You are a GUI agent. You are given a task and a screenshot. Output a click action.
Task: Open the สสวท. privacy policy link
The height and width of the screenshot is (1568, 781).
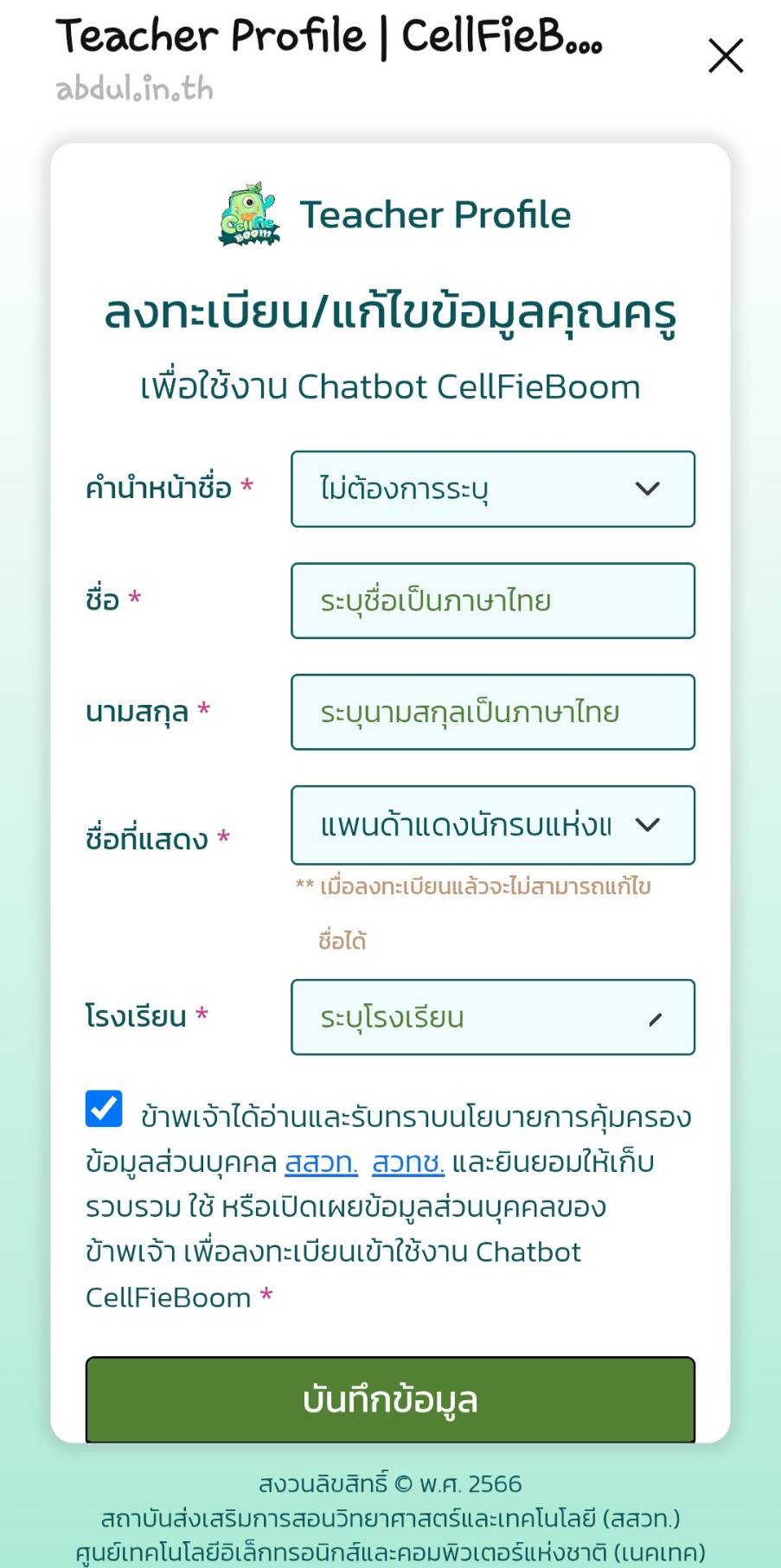coord(321,1162)
